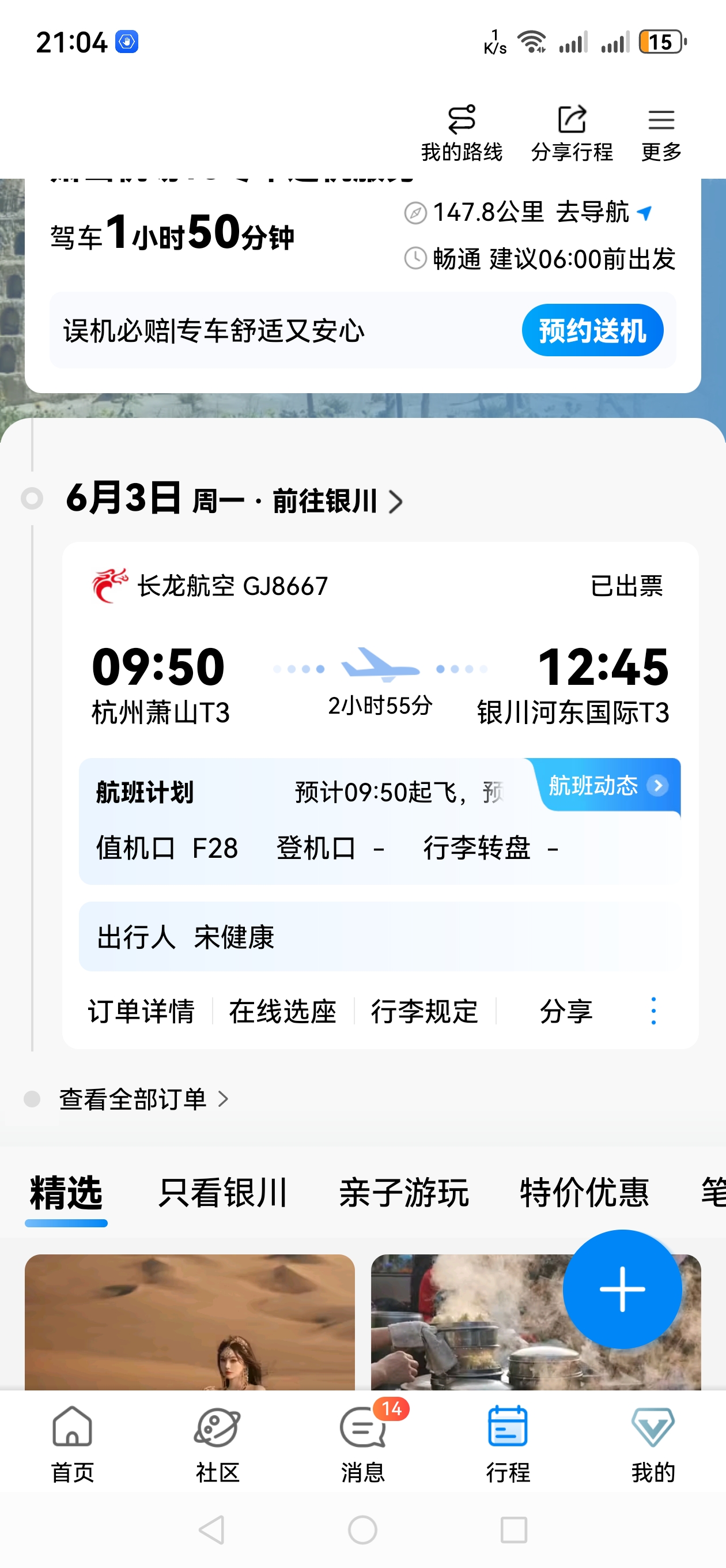
Task: Book airport transfer with 预约送机
Action: pos(592,330)
